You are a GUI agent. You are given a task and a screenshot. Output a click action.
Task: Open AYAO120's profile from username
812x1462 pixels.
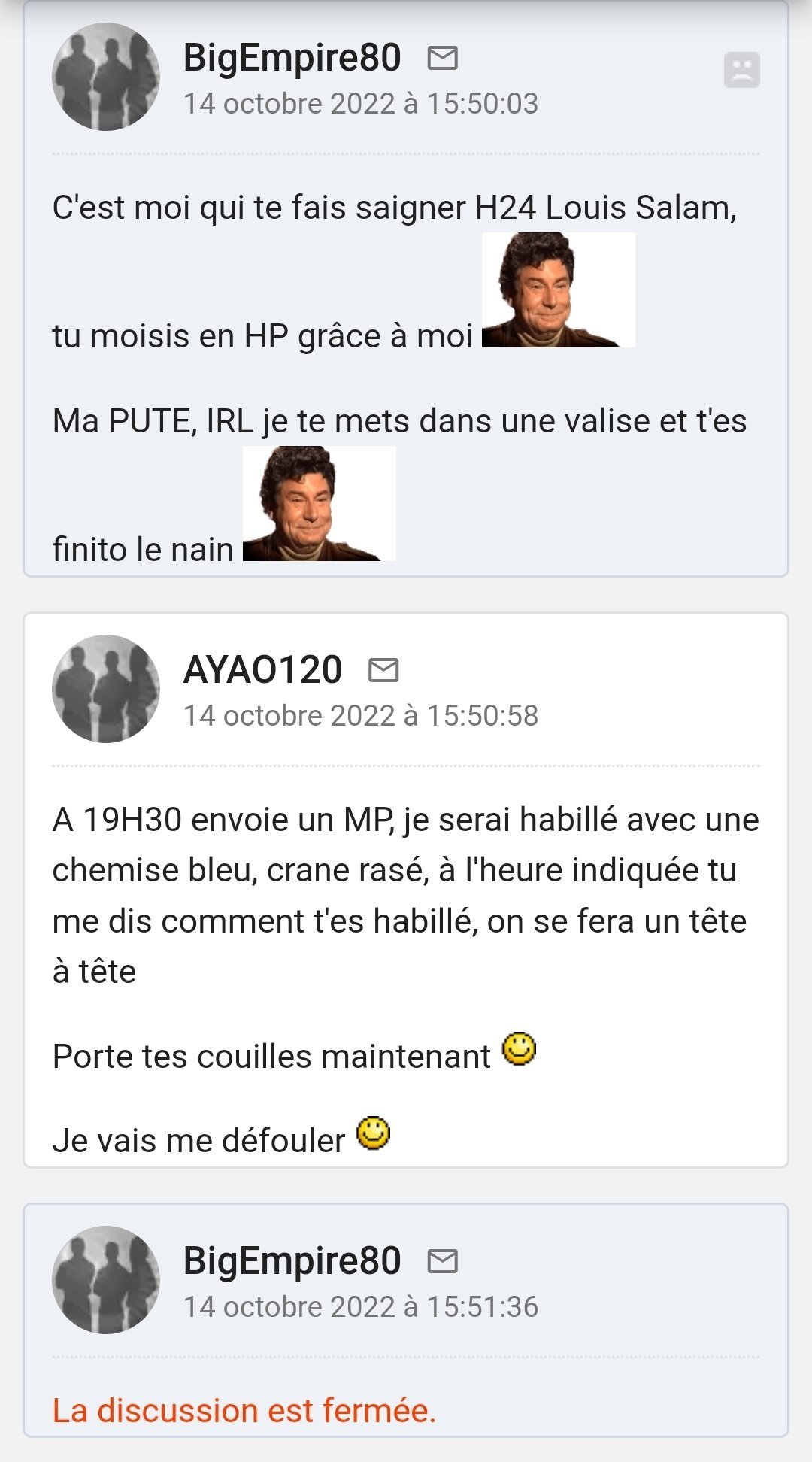click(262, 669)
